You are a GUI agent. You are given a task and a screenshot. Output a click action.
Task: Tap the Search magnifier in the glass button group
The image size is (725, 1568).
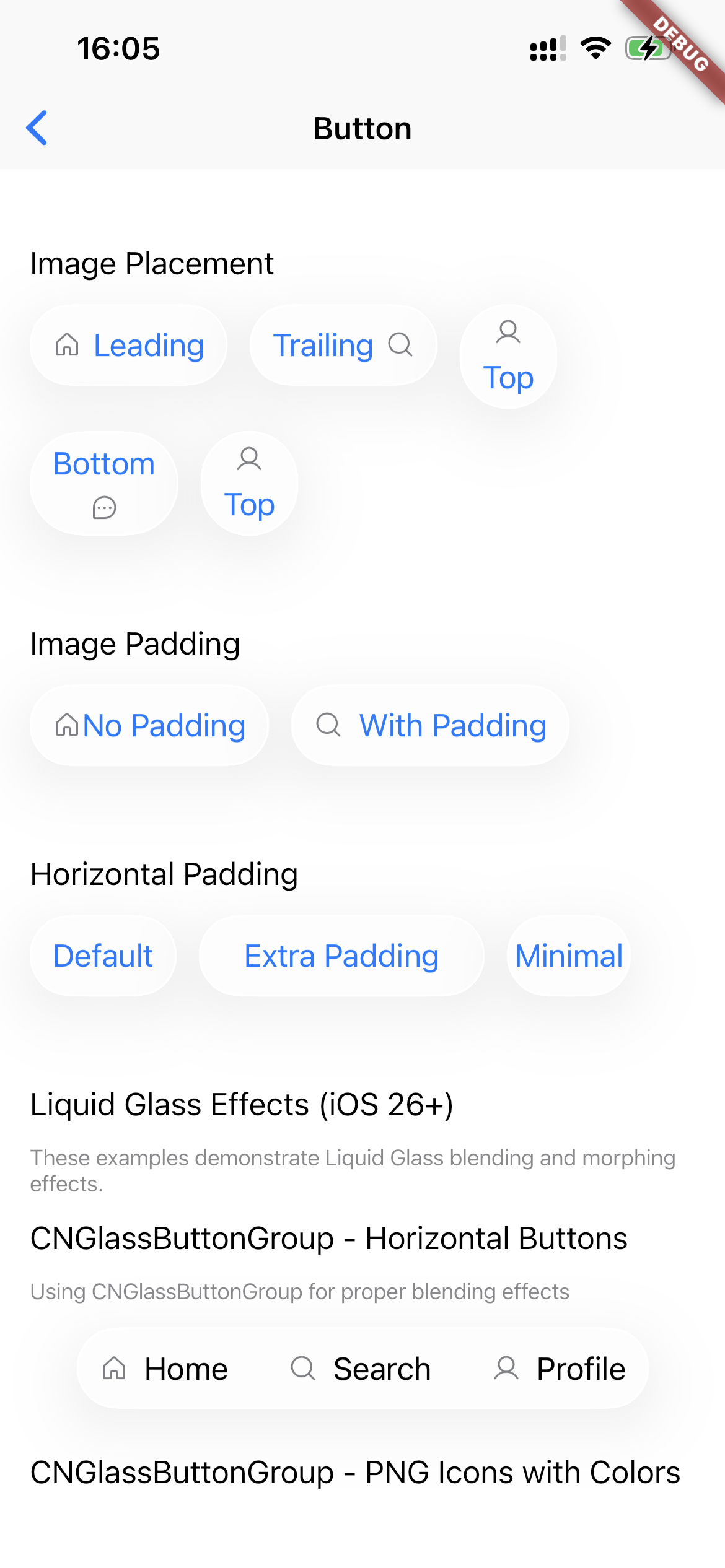point(303,1369)
